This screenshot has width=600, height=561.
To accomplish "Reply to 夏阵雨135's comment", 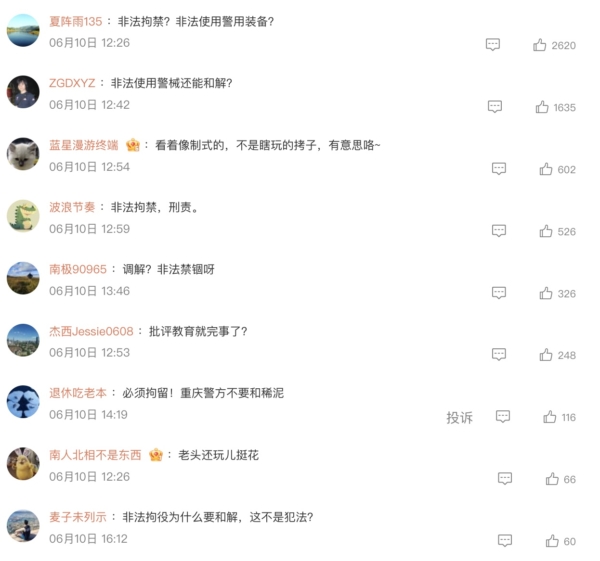I will (x=493, y=45).
